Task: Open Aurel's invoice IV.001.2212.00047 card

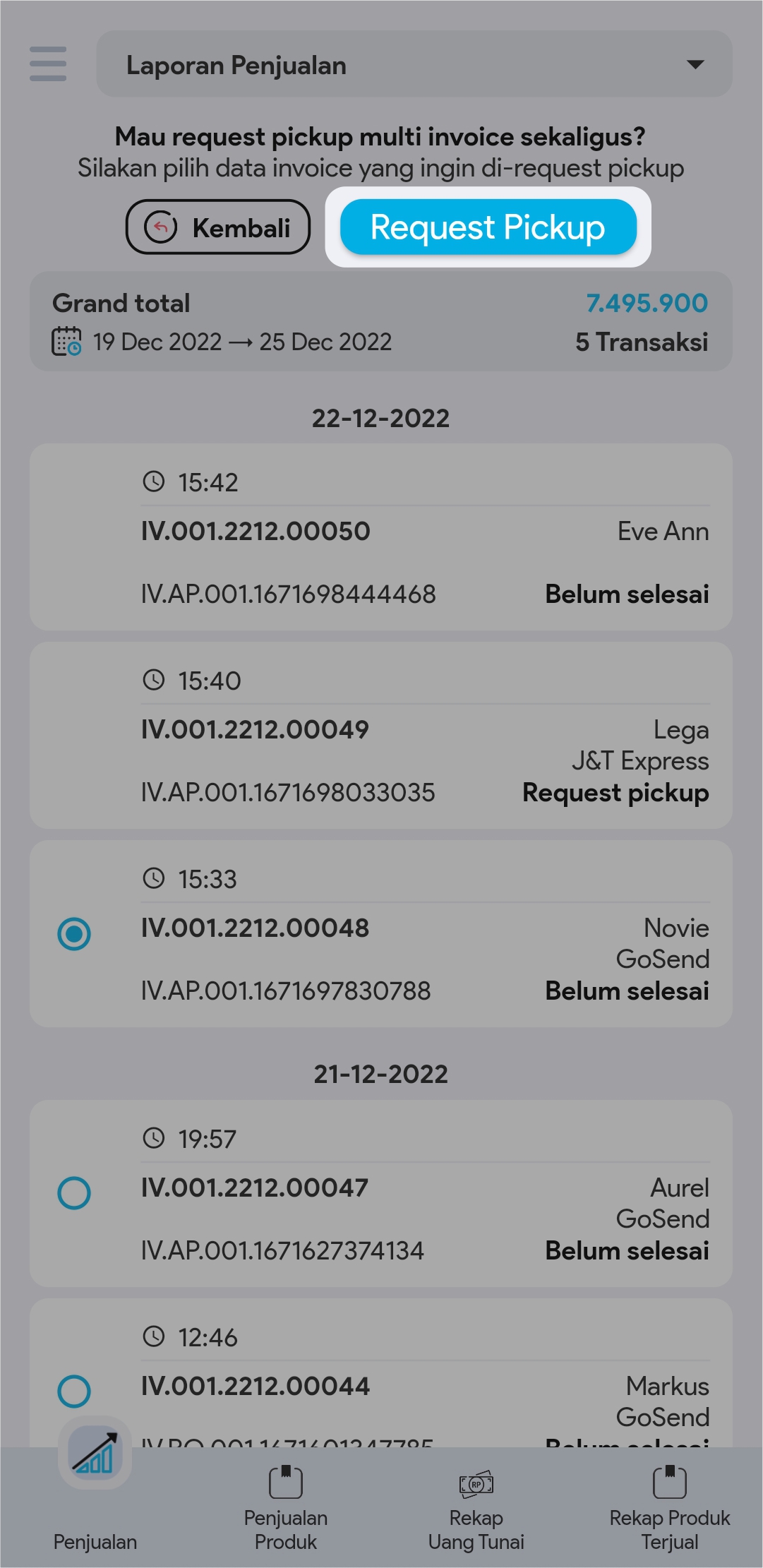Action: (423, 1193)
